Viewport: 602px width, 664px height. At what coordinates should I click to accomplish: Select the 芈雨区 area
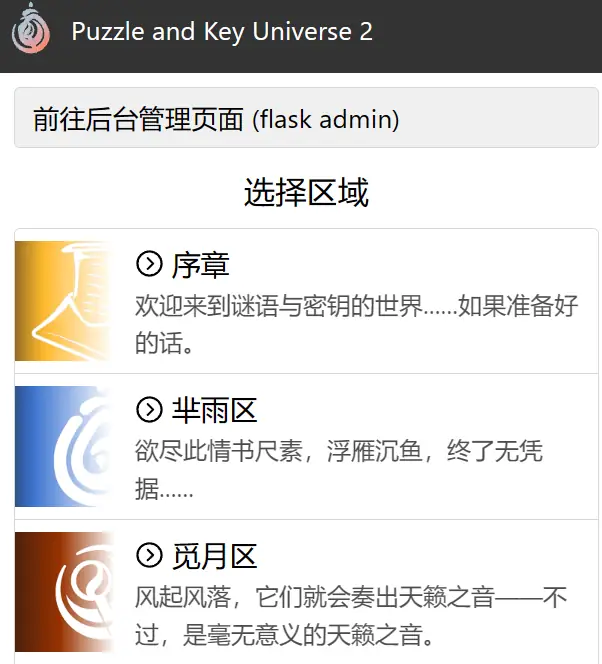(x=214, y=410)
